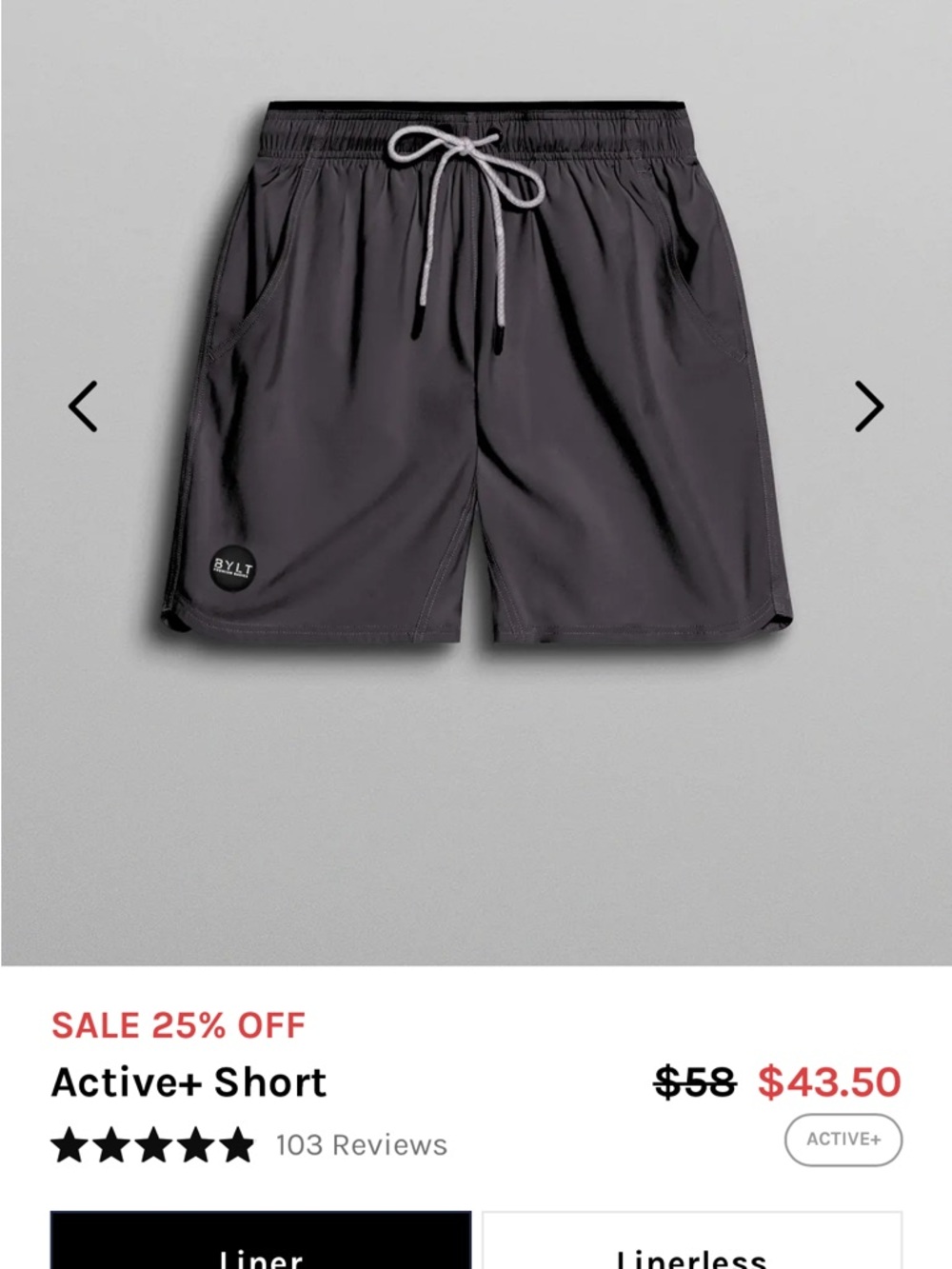Toggle the ACTIVE+ badge
Image resolution: width=952 pixels, height=1269 pixels.
(x=842, y=1139)
